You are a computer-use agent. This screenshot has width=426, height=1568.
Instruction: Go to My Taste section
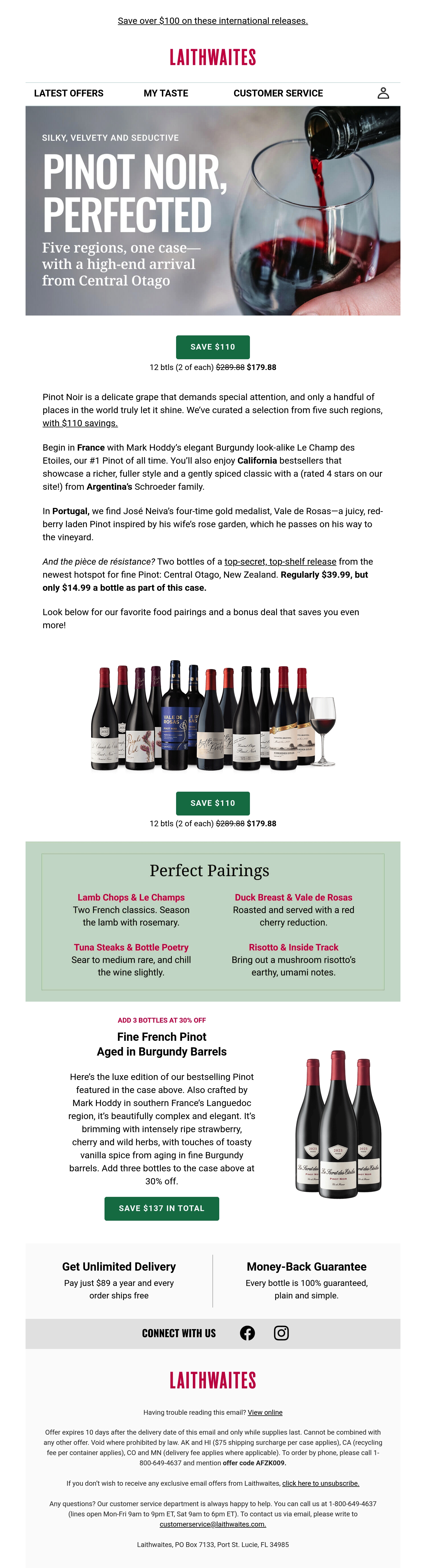pos(166,93)
